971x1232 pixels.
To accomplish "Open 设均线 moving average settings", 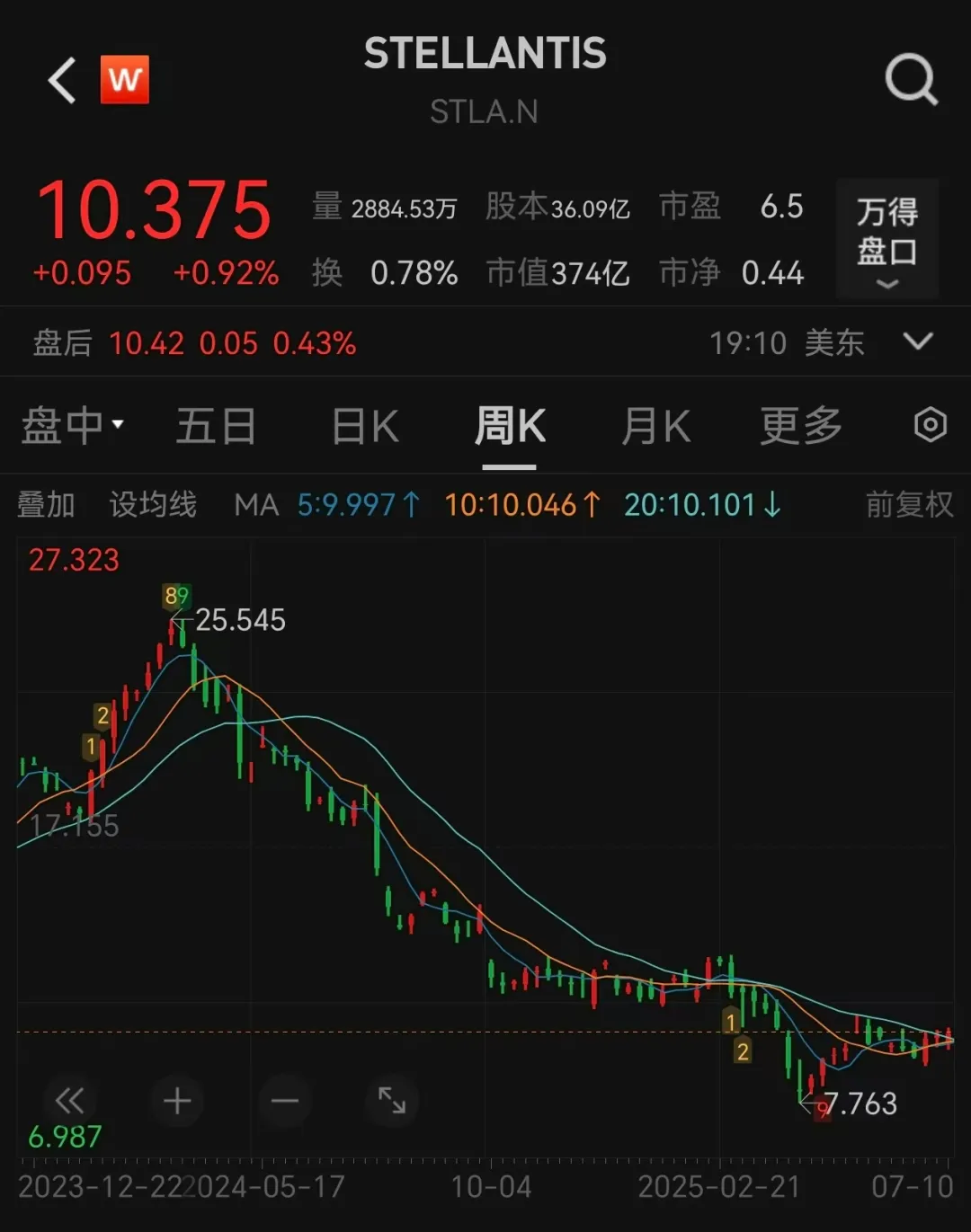I will click(x=153, y=505).
